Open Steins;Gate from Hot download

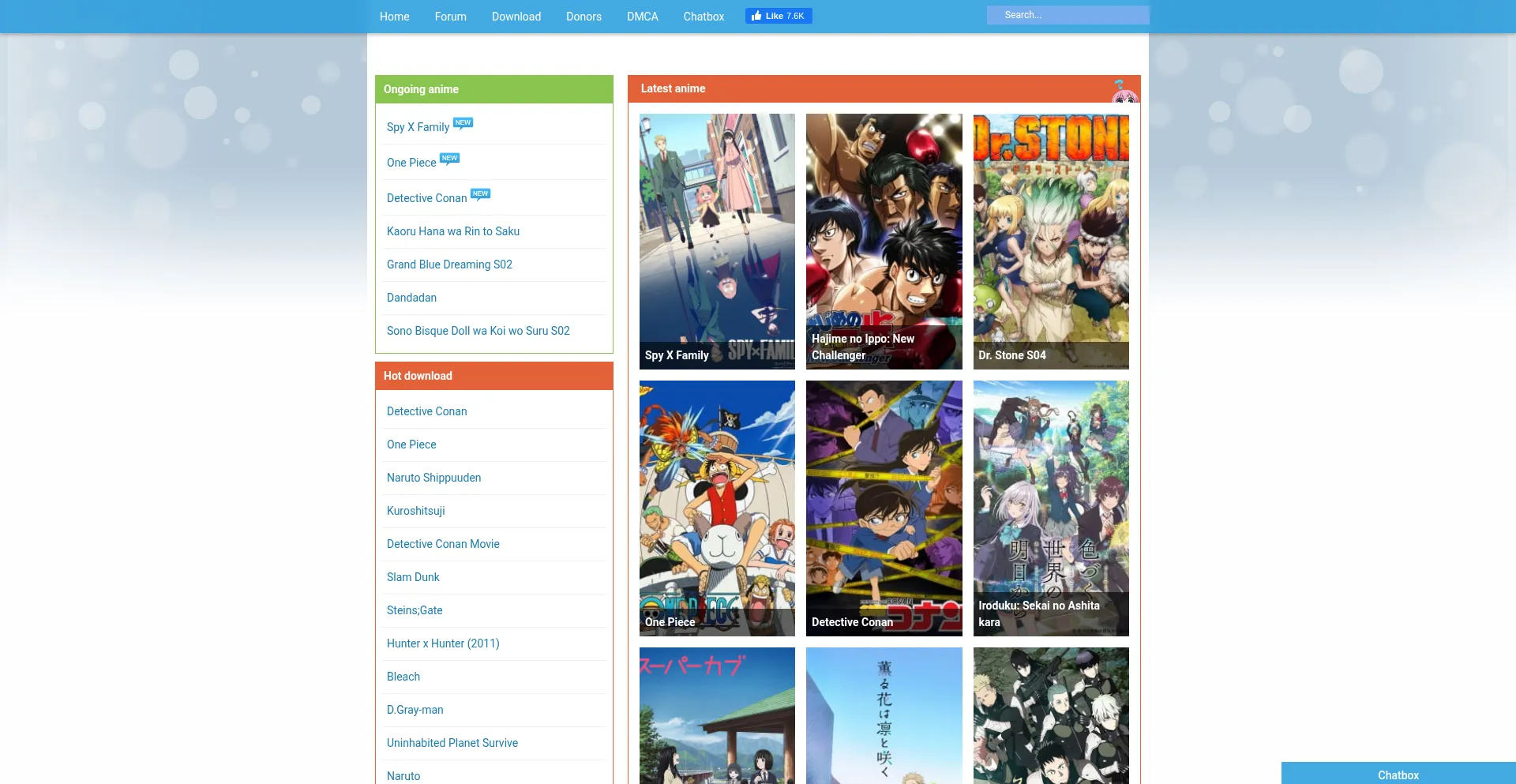coord(415,610)
